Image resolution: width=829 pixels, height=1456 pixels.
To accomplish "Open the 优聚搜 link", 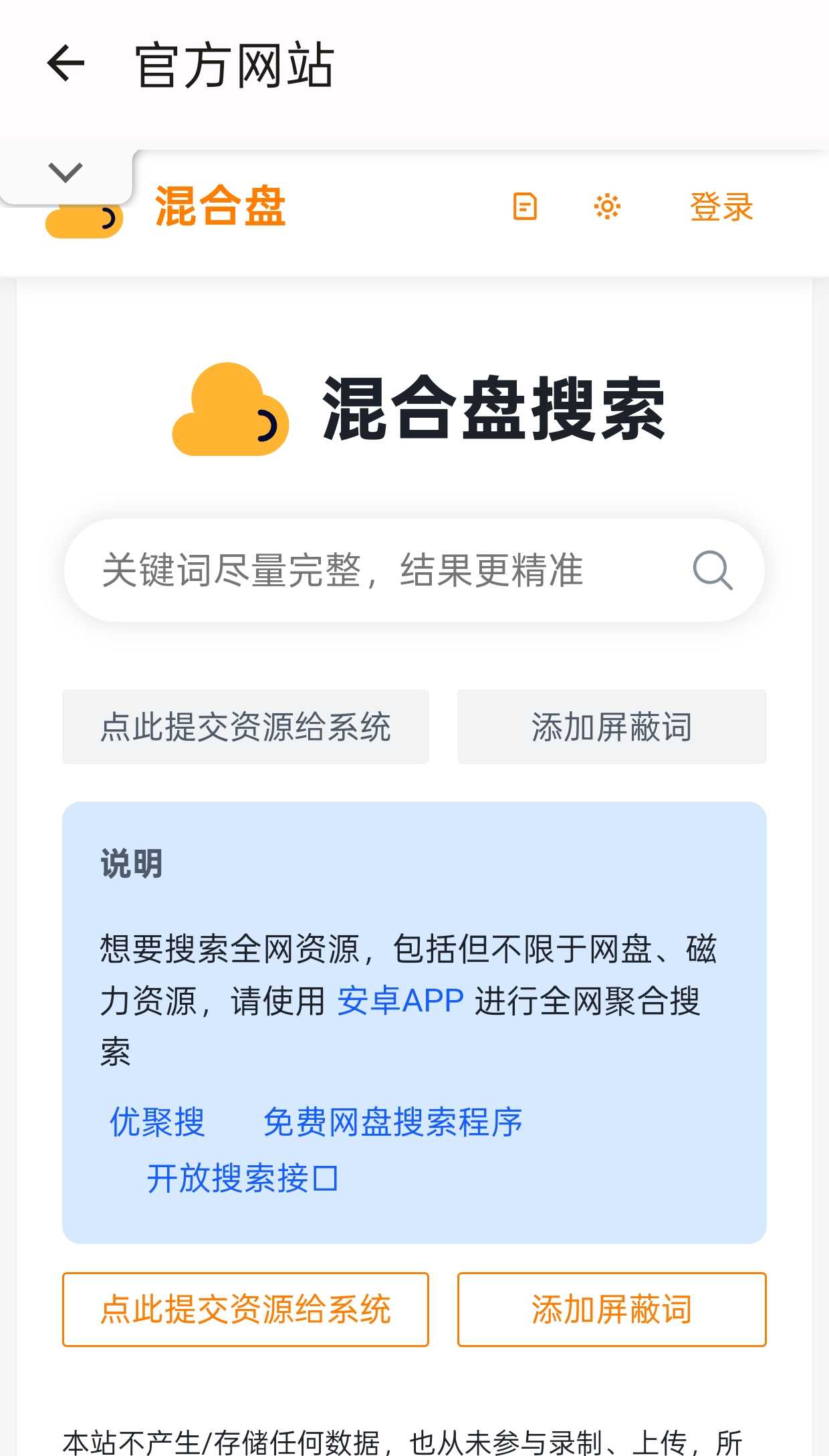I will tap(157, 1121).
